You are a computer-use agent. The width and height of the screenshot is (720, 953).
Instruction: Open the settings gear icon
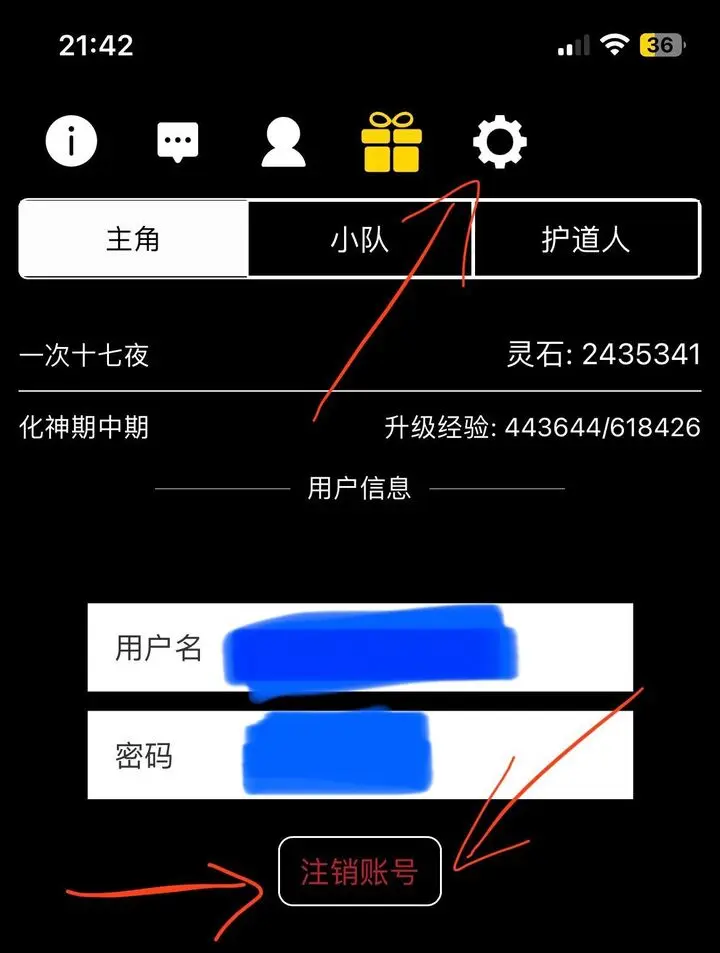499,141
